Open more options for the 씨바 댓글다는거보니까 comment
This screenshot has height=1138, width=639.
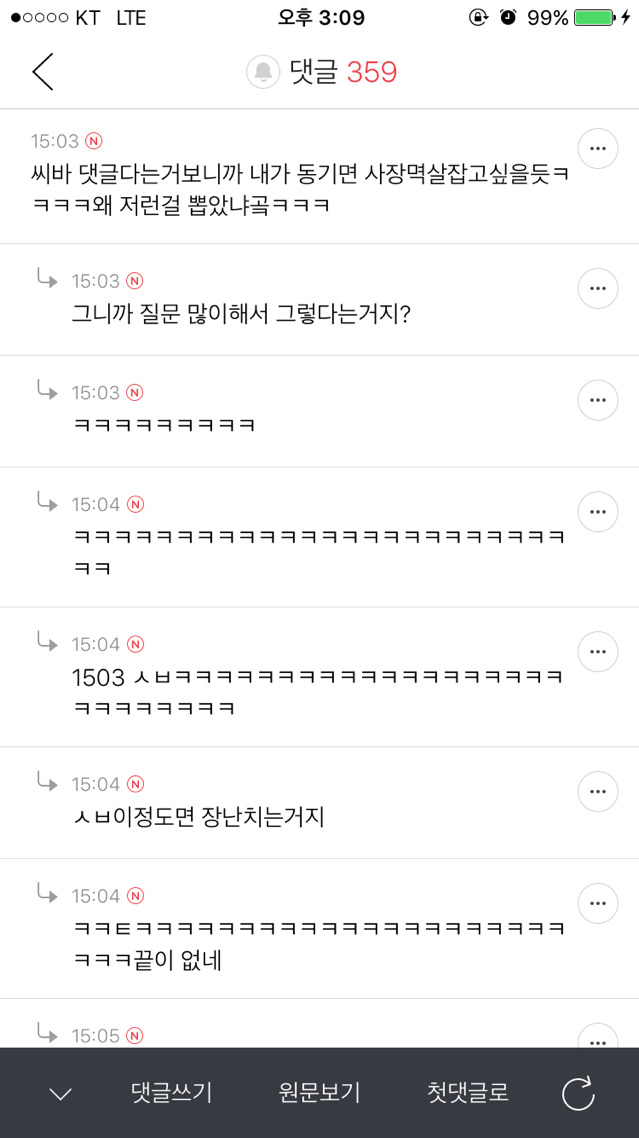tap(598, 149)
